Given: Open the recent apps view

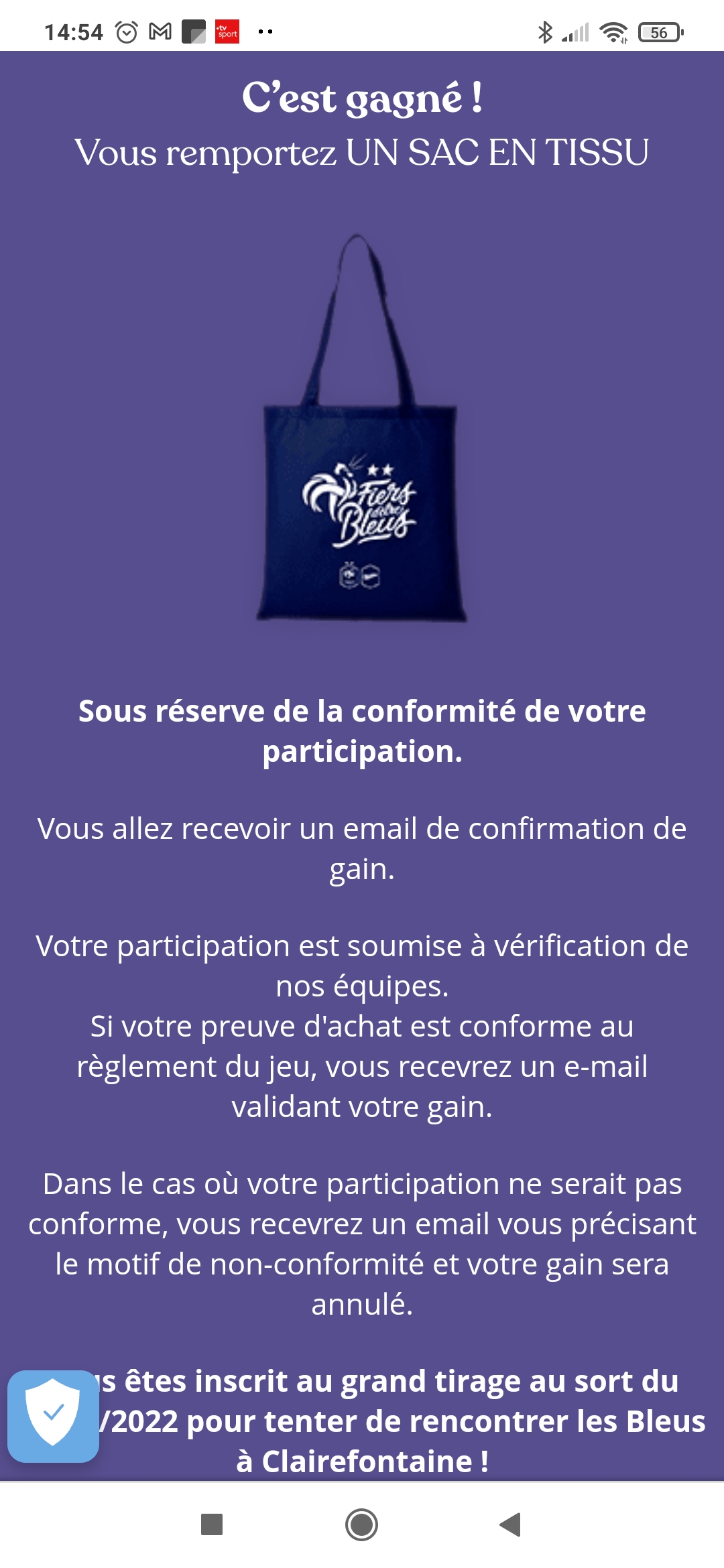Looking at the screenshot, I should click(x=212, y=1524).
